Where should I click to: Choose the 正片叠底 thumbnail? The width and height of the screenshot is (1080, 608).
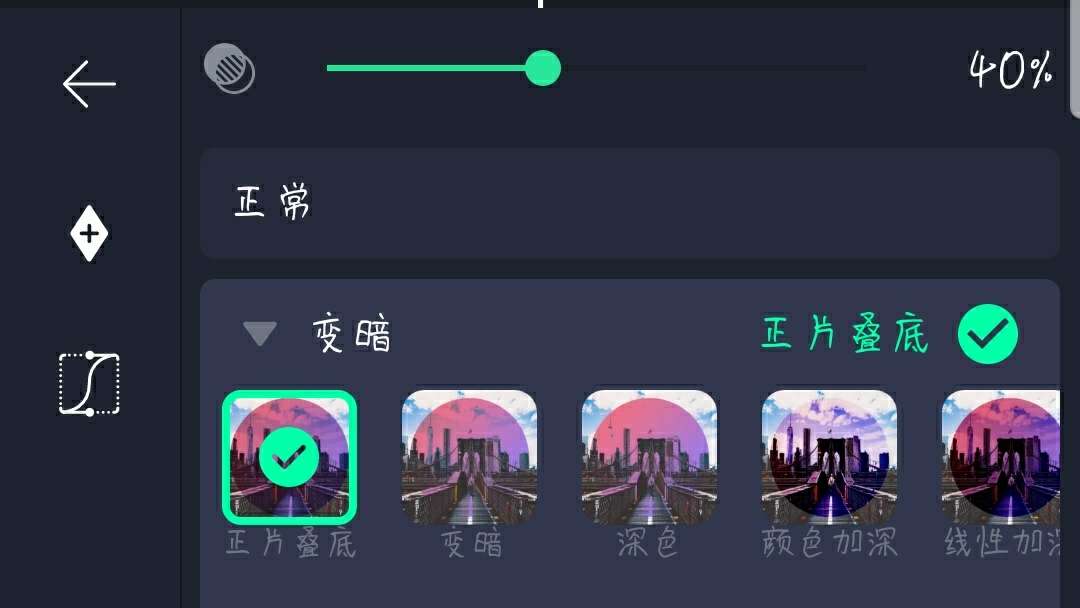click(289, 457)
